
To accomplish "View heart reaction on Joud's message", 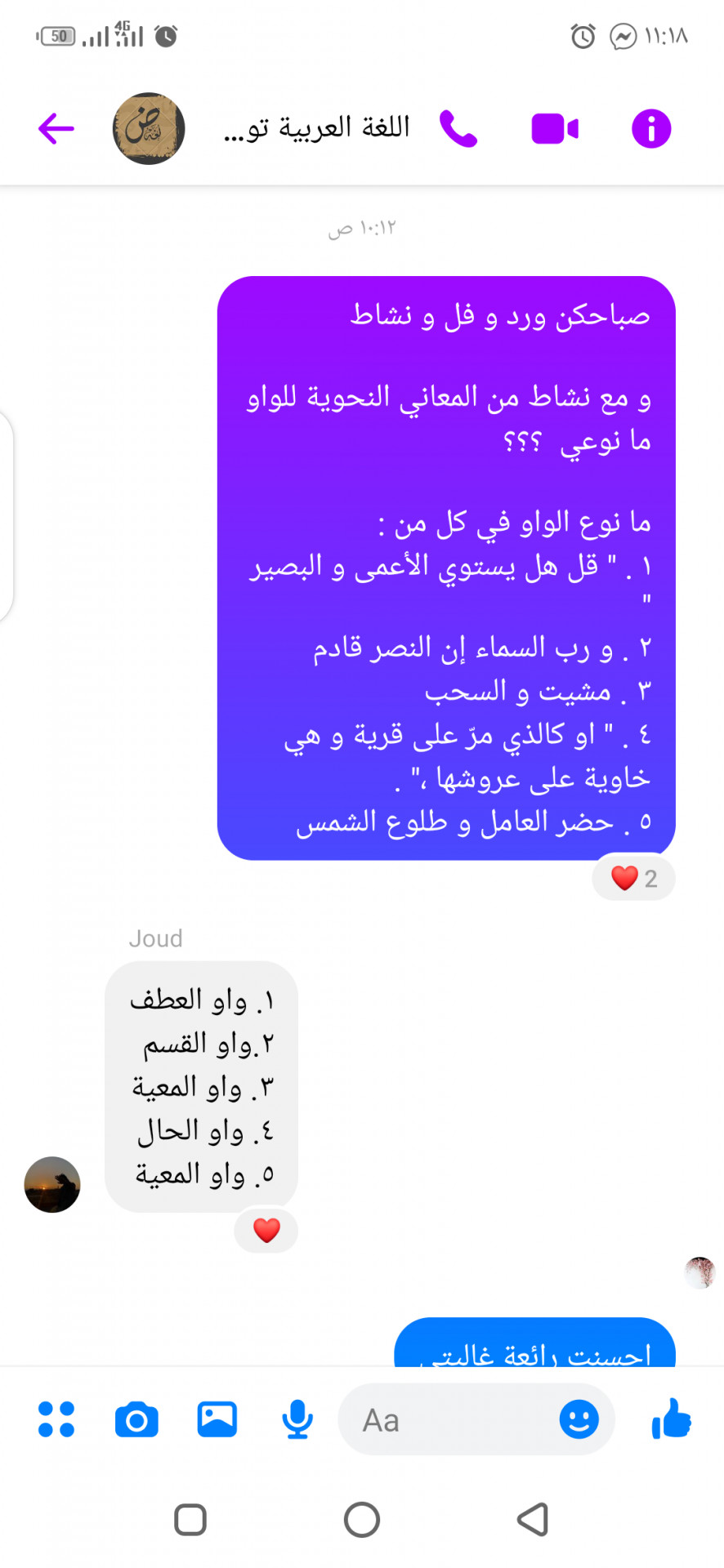I will (266, 1229).
